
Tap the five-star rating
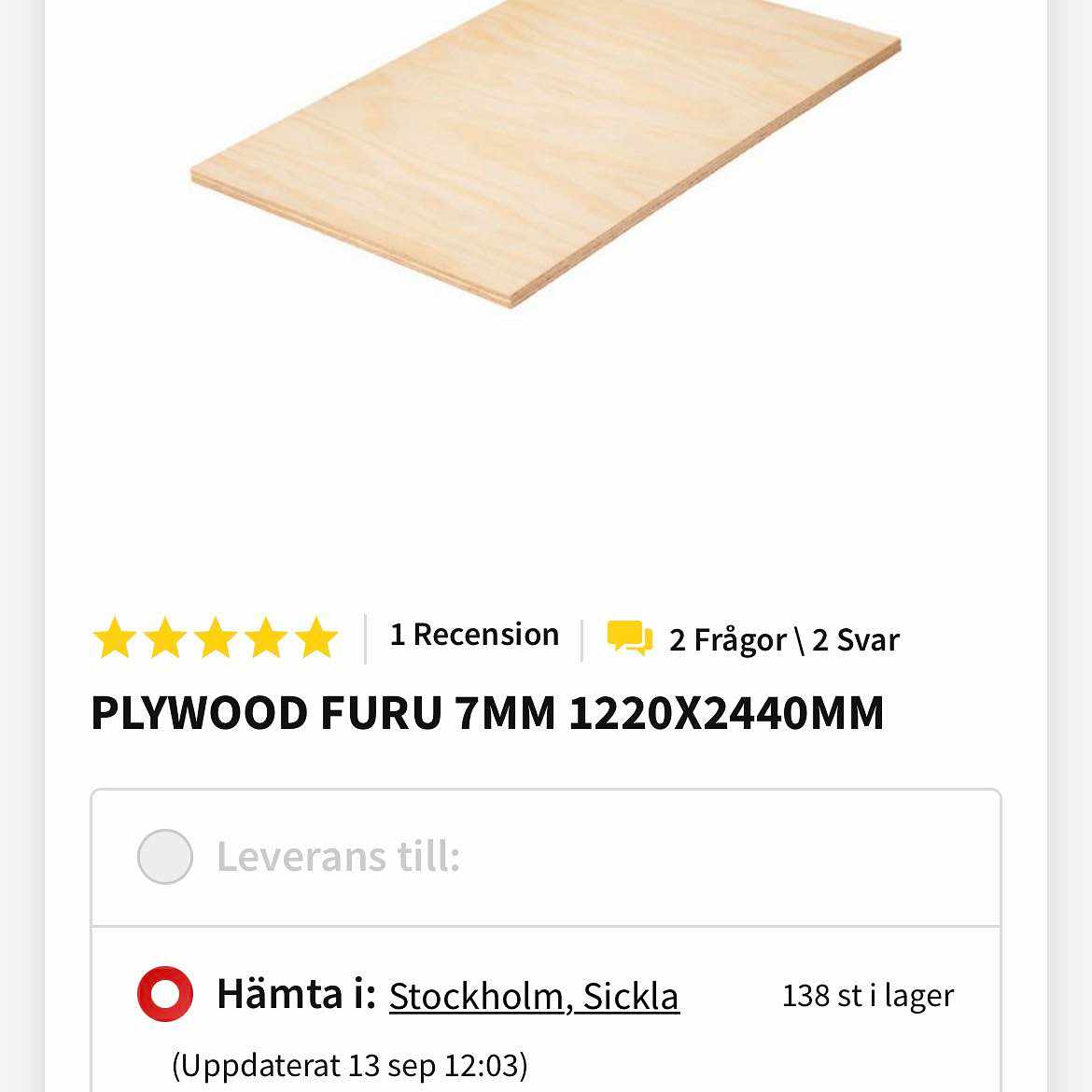pos(216,638)
